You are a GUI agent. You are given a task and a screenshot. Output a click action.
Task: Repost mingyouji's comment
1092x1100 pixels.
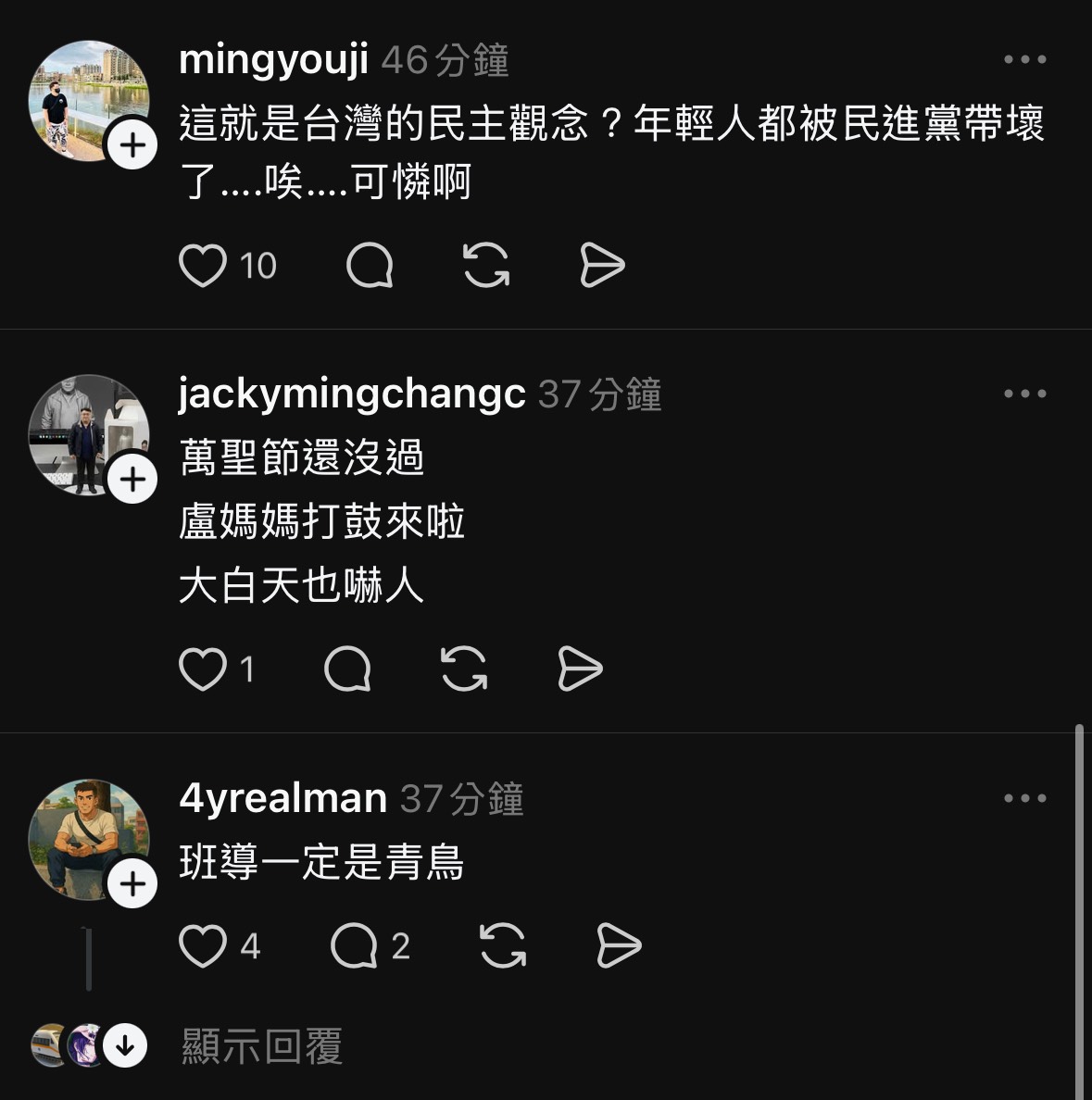click(486, 266)
